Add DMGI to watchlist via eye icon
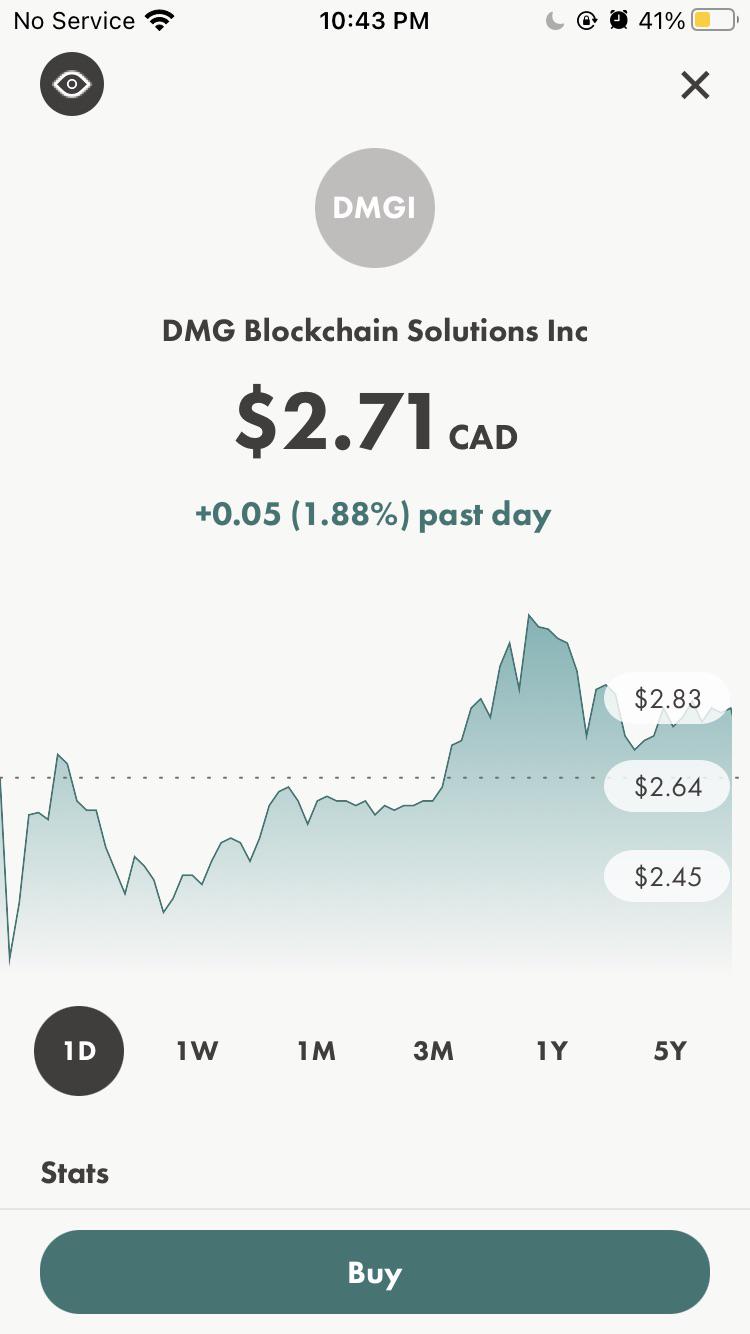 click(x=72, y=85)
